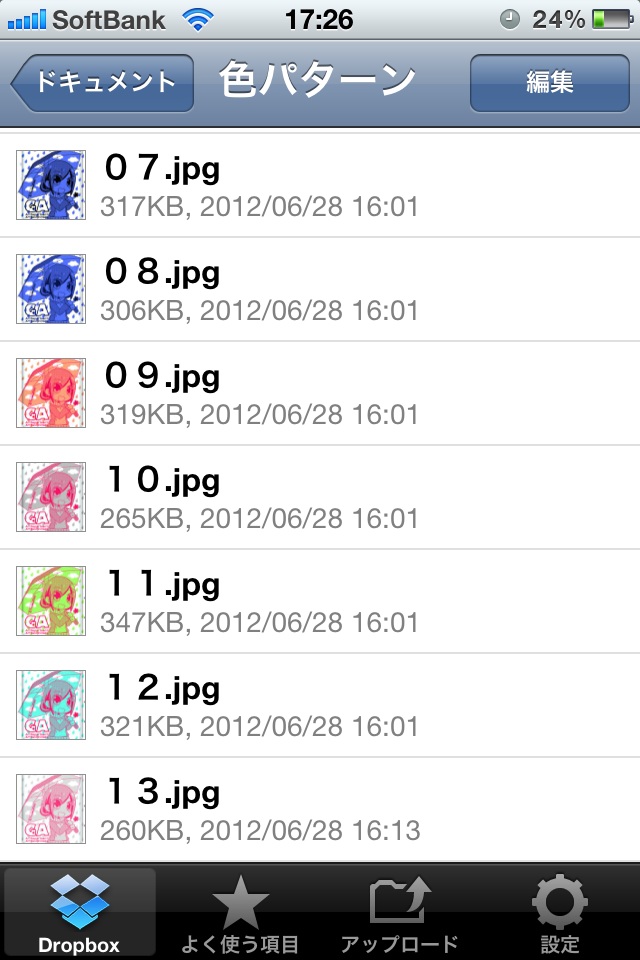The width and height of the screenshot is (640, 960).
Task: Go back to ドキュメント folder
Action: tap(103, 82)
